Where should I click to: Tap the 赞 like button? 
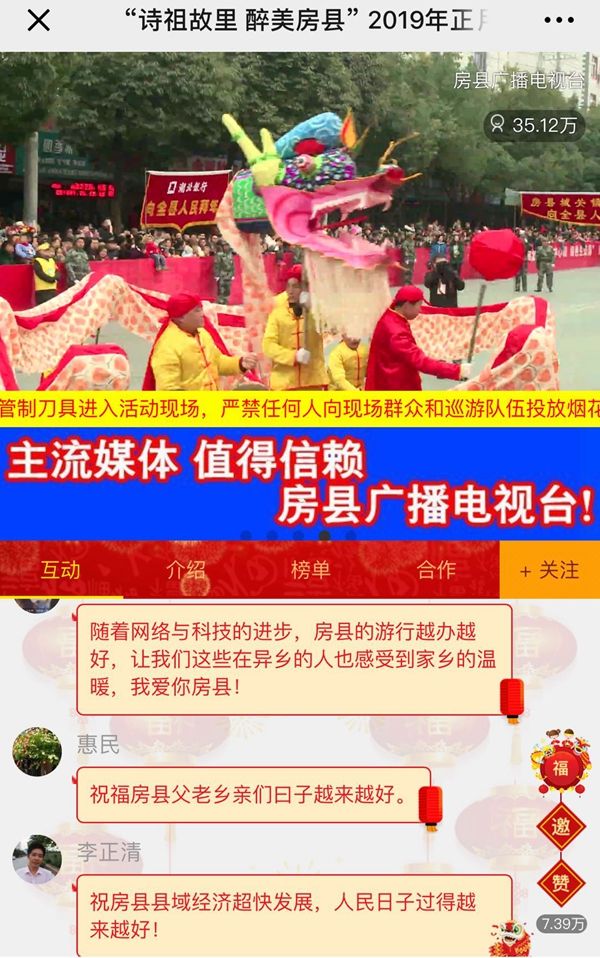[561, 883]
